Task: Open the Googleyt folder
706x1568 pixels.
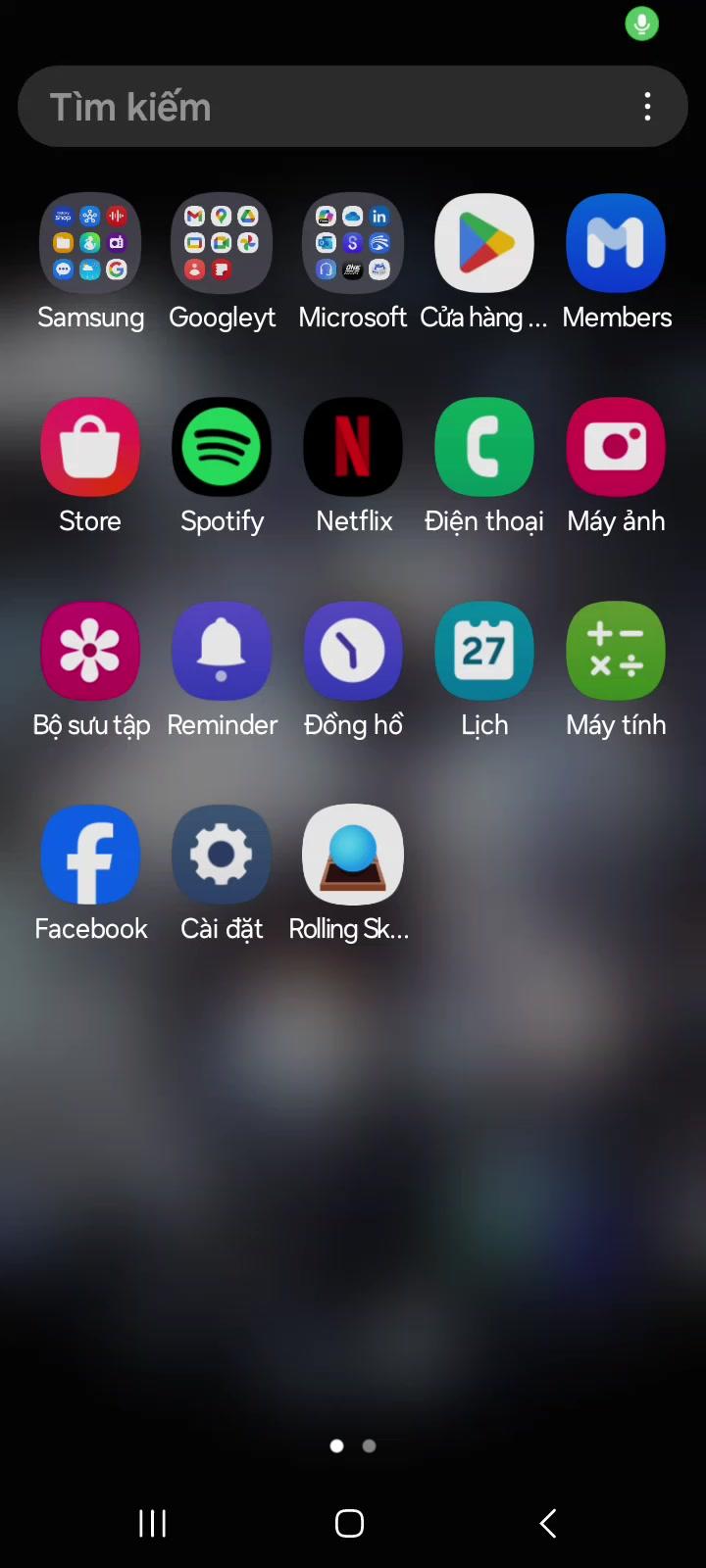Action: pyautogui.click(x=222, y=243)
